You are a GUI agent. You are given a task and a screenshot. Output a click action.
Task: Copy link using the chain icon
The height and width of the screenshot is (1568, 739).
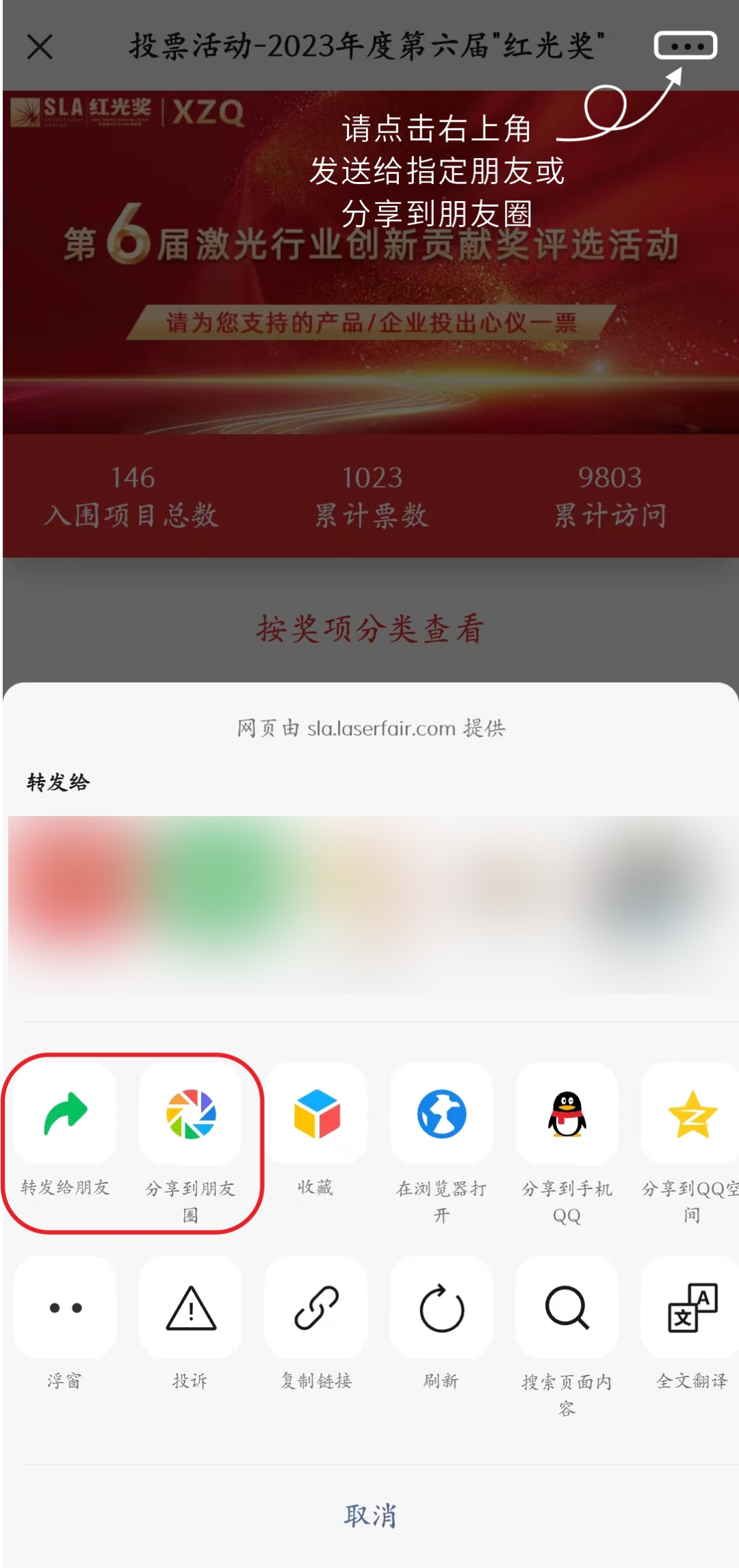pyautogui.click(x=317, y=1305)
